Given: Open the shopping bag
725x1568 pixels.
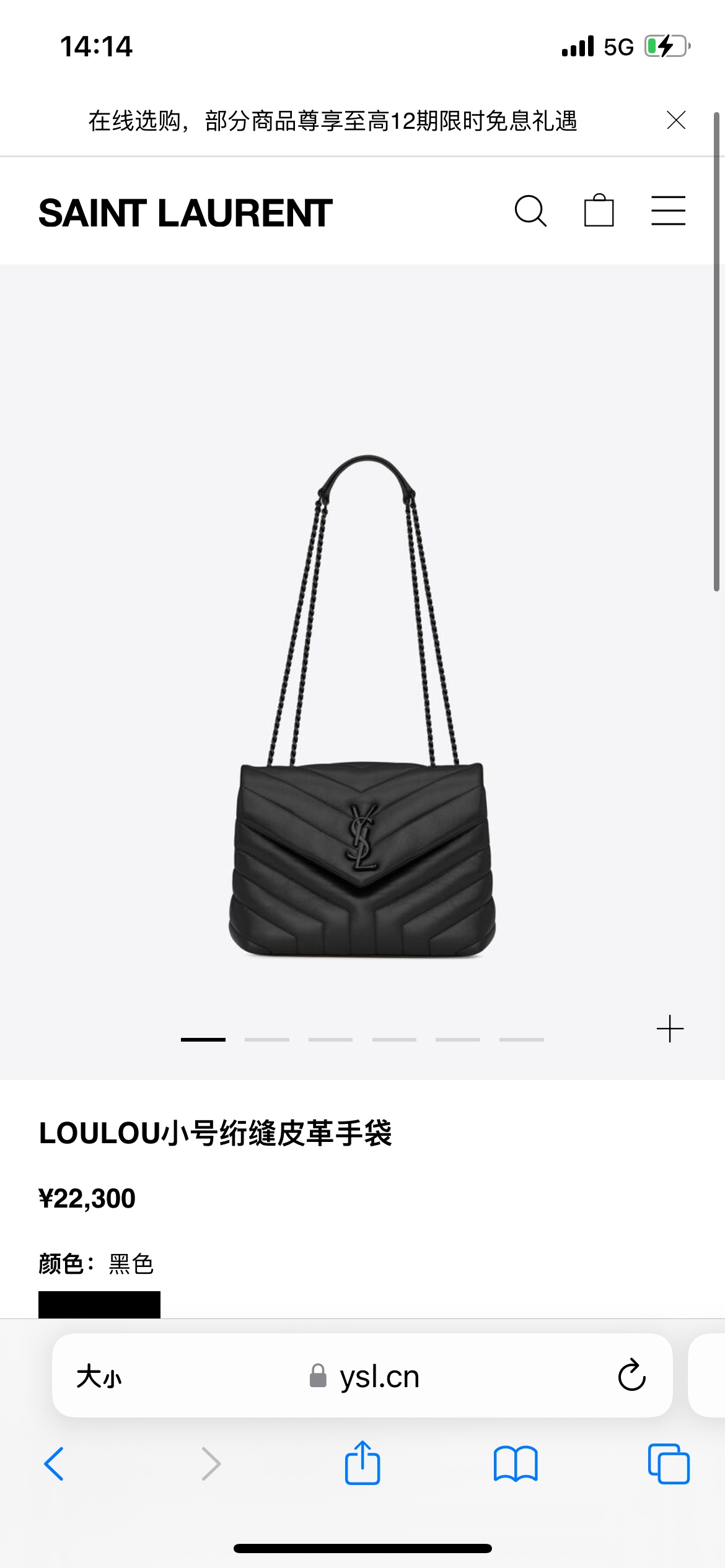Looking at the screenshot, I should [x=599, y=211].
